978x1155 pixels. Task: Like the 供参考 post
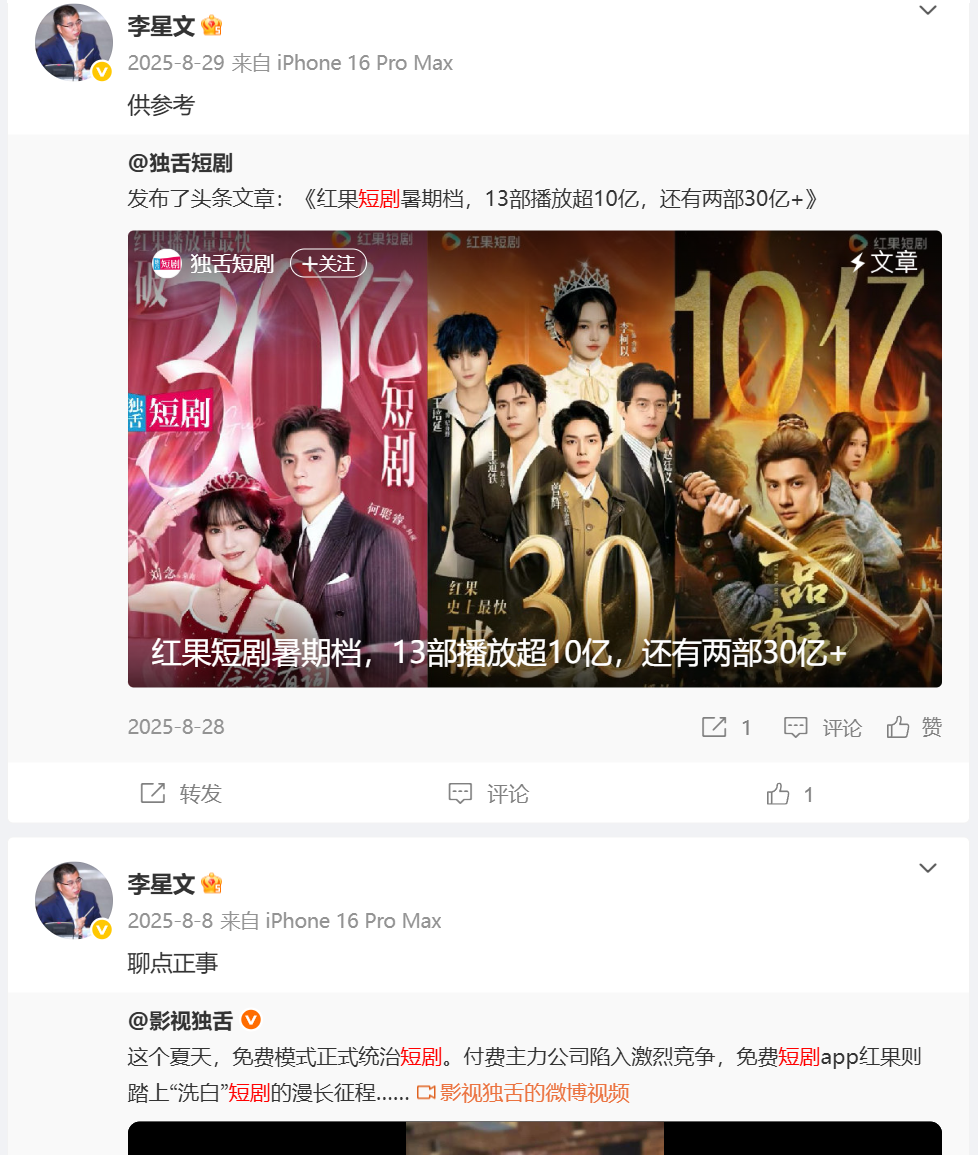pyautogui.click(x=790, y=794)
